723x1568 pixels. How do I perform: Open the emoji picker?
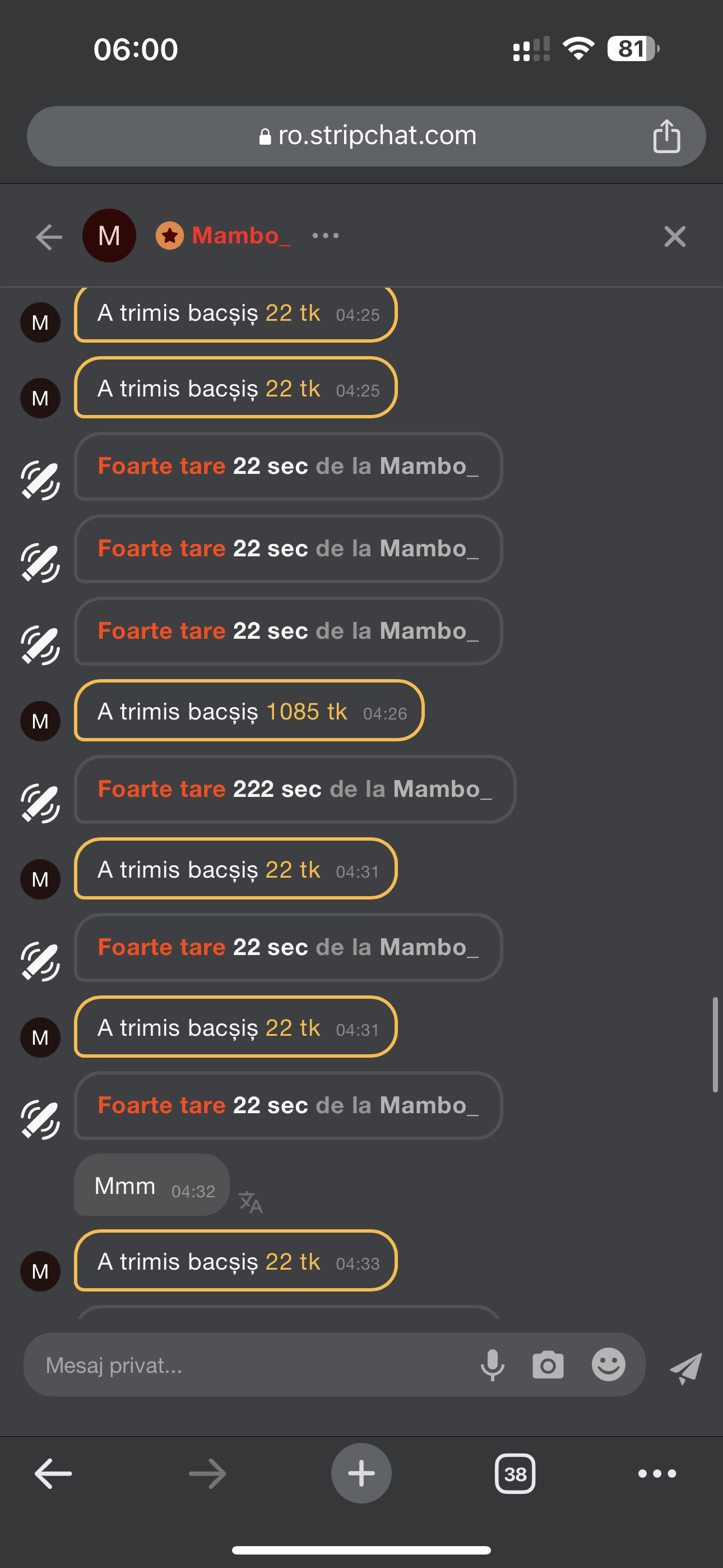608,1364
